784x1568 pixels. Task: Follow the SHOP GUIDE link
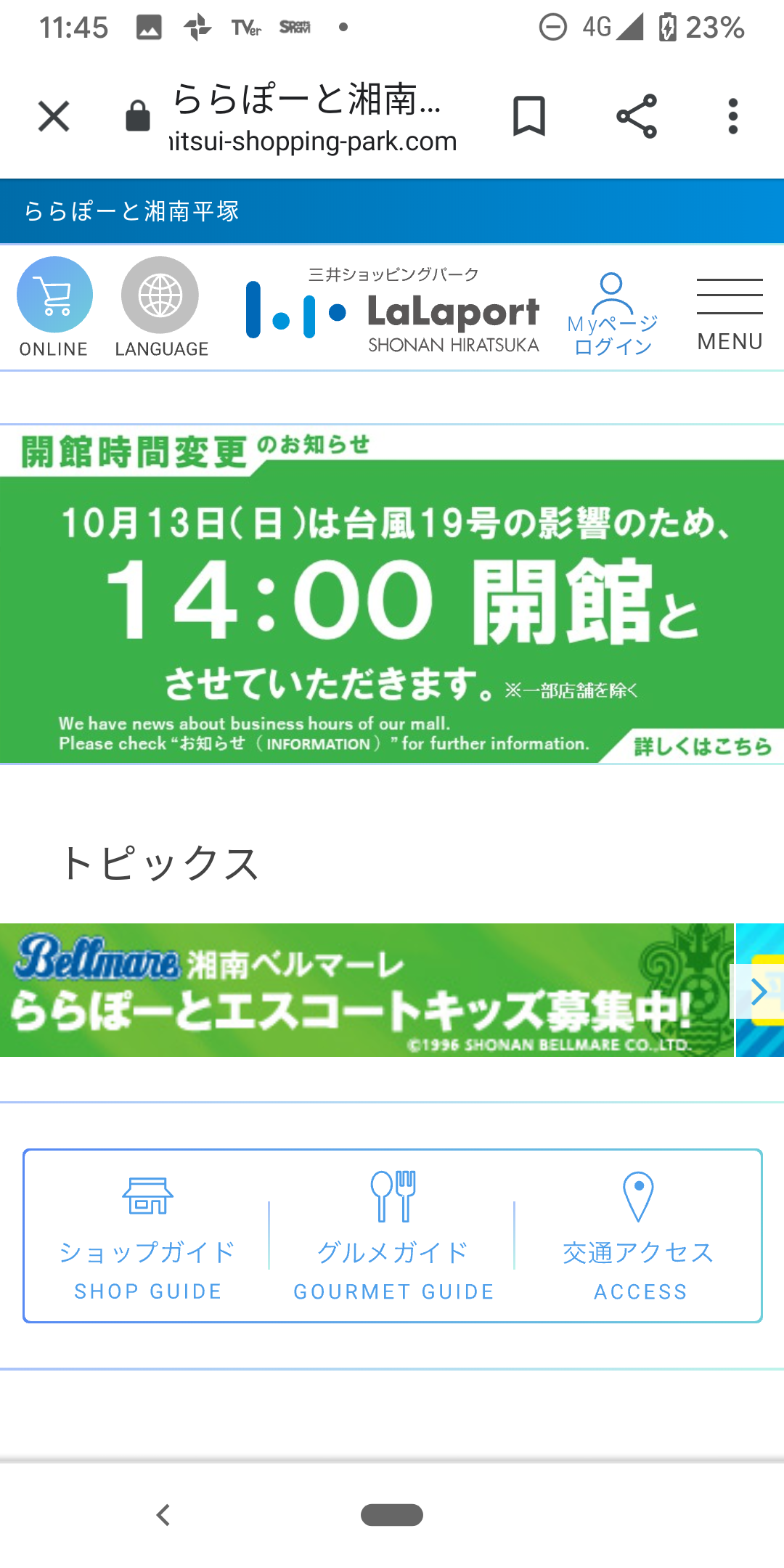point(147,1291)
